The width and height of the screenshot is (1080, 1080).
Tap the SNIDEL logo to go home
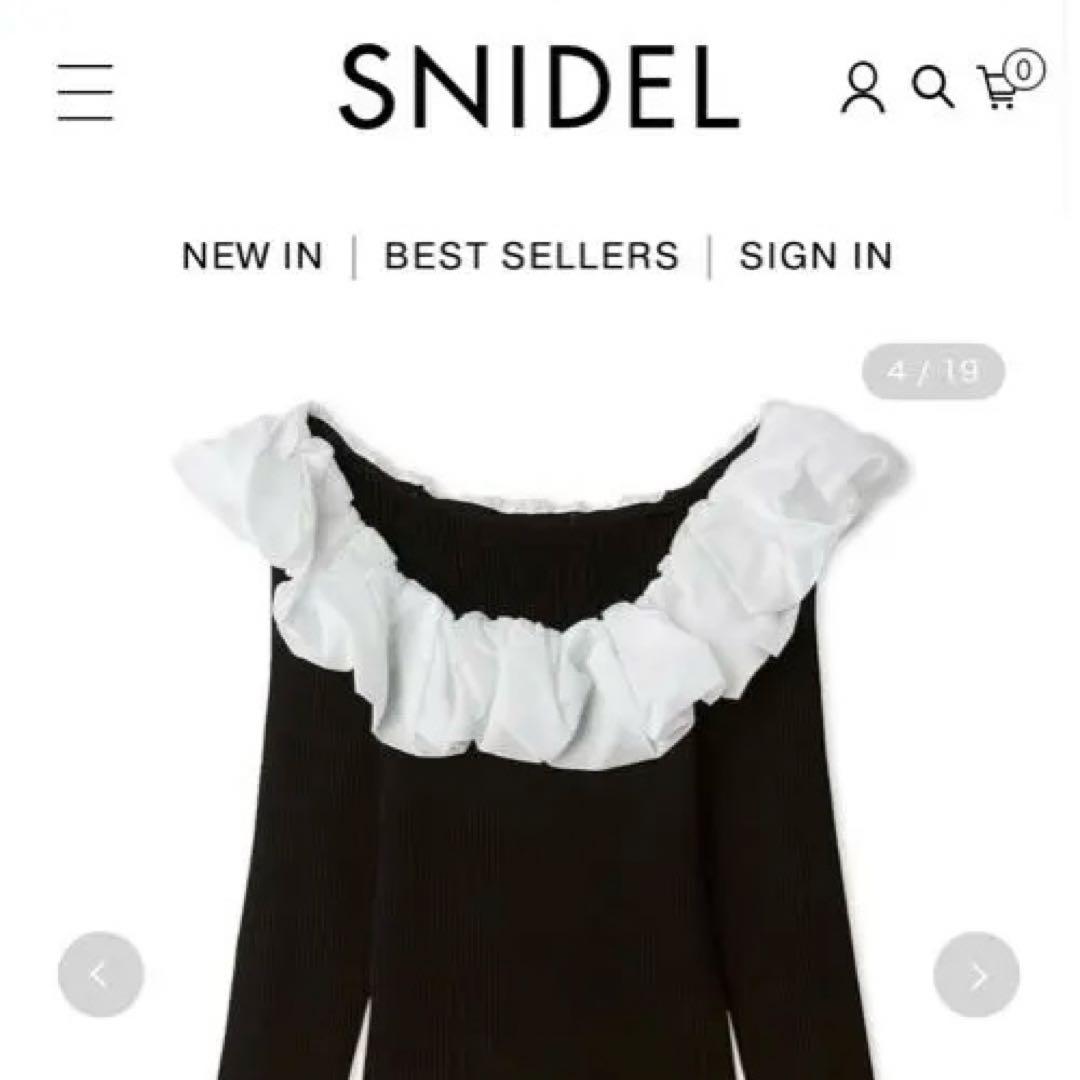(539, 88)
